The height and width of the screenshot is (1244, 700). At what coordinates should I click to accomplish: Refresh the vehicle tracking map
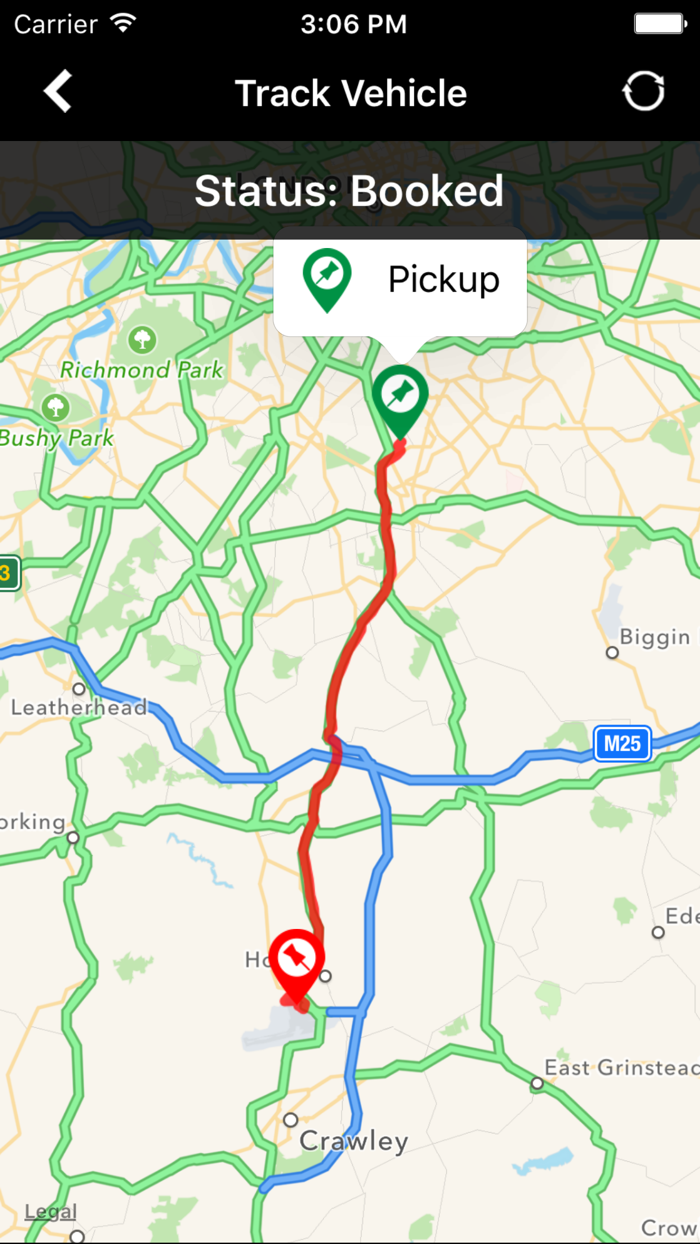click(643, 92)
